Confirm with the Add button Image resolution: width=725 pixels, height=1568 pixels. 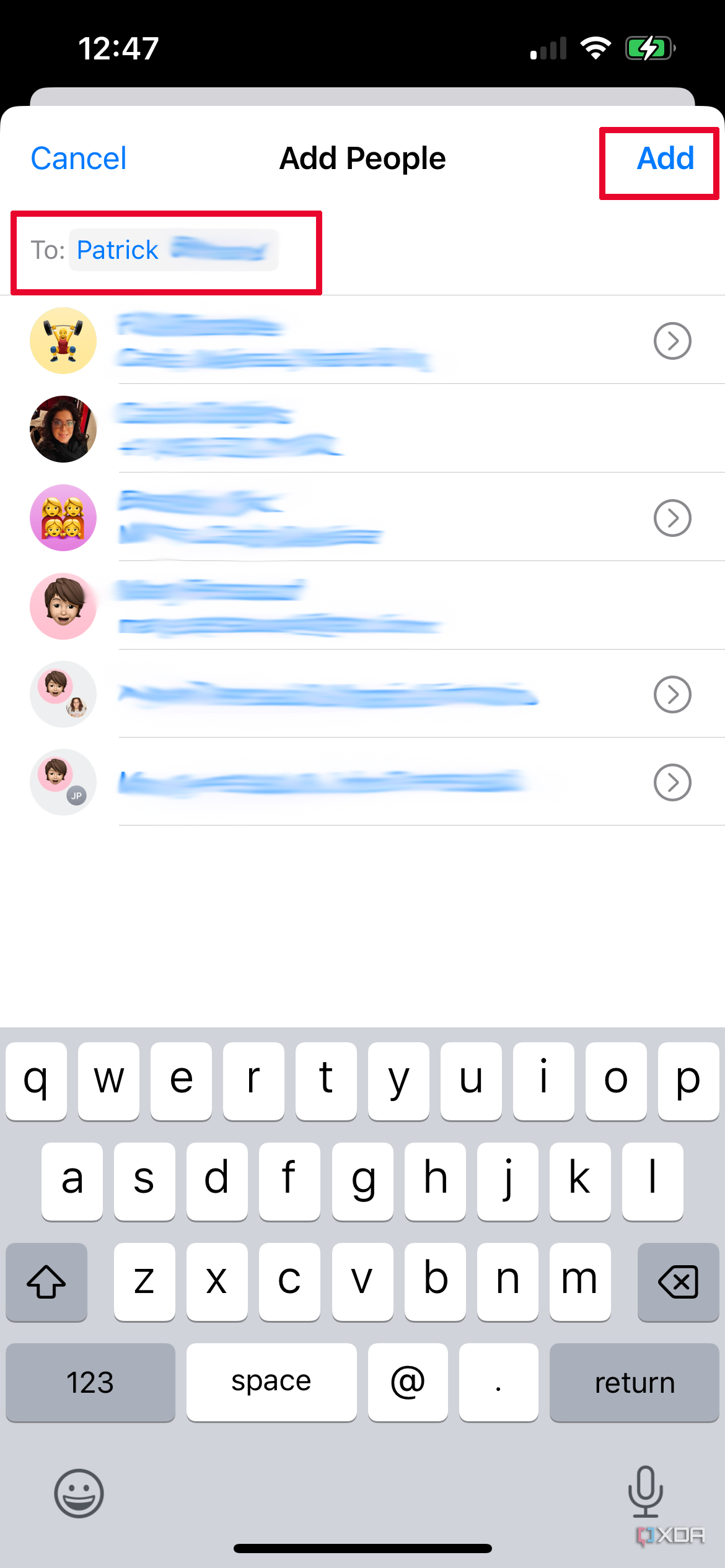pos(665,159)
